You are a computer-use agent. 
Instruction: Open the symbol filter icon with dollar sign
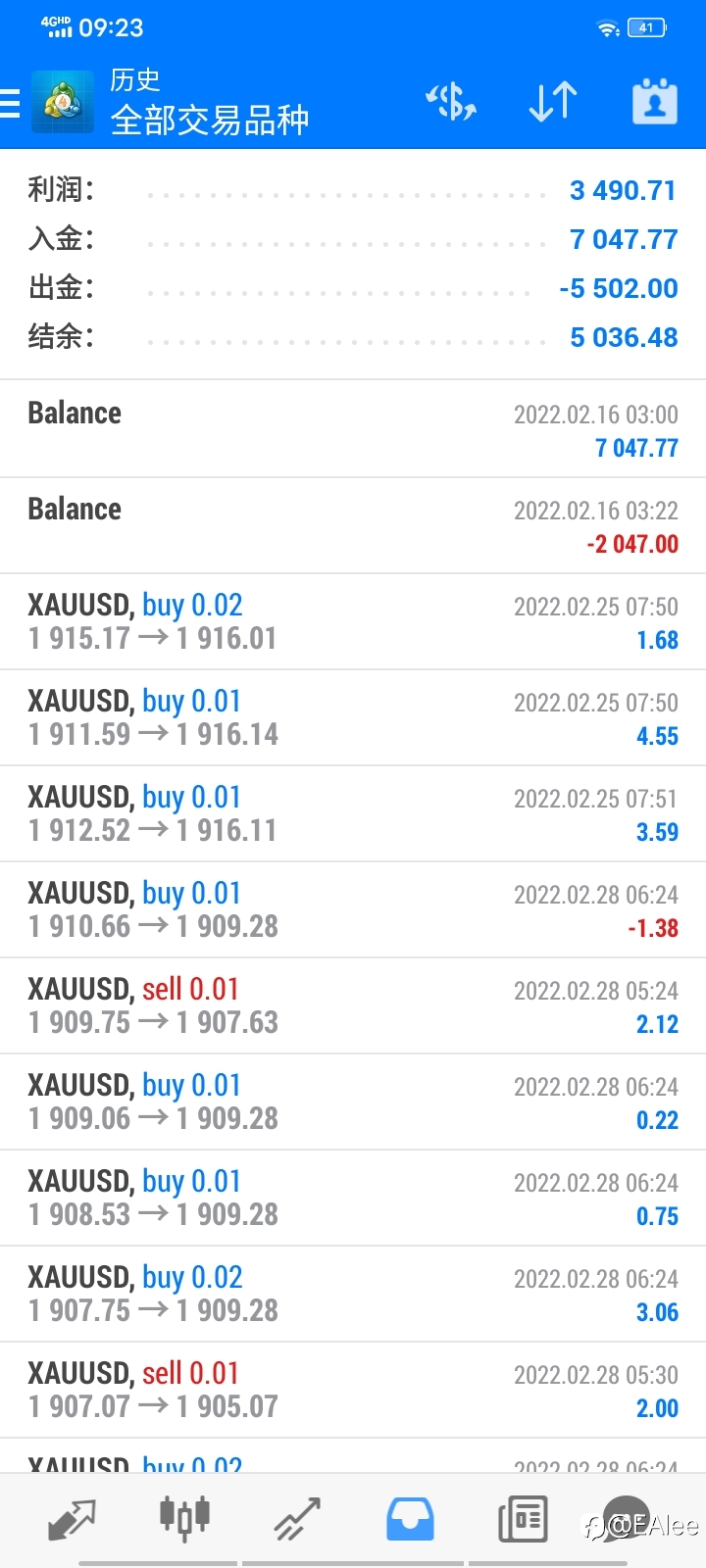(x=451, y=102)
